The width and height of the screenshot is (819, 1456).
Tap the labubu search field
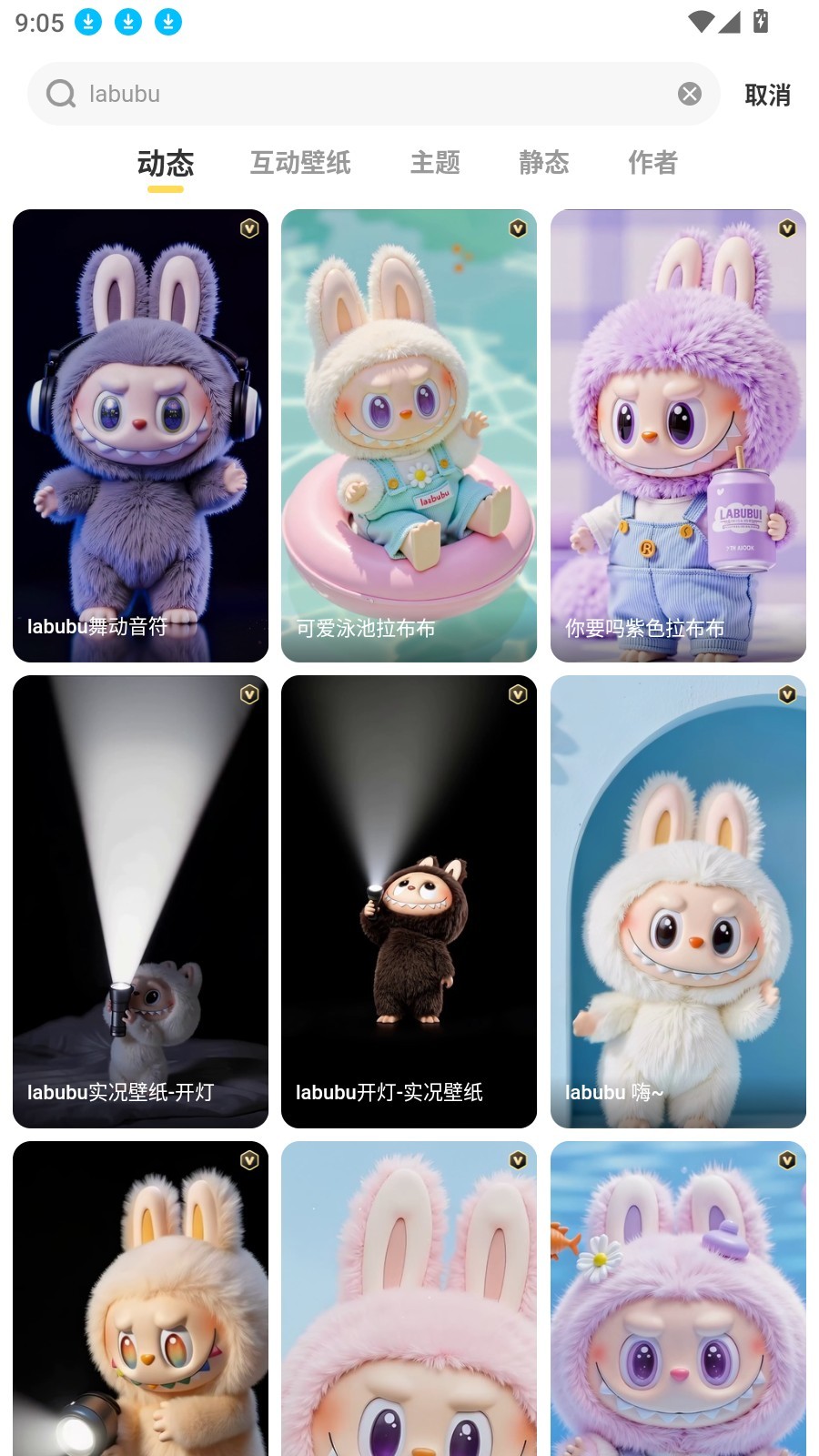pyautogui.click(x=364, y=94)
